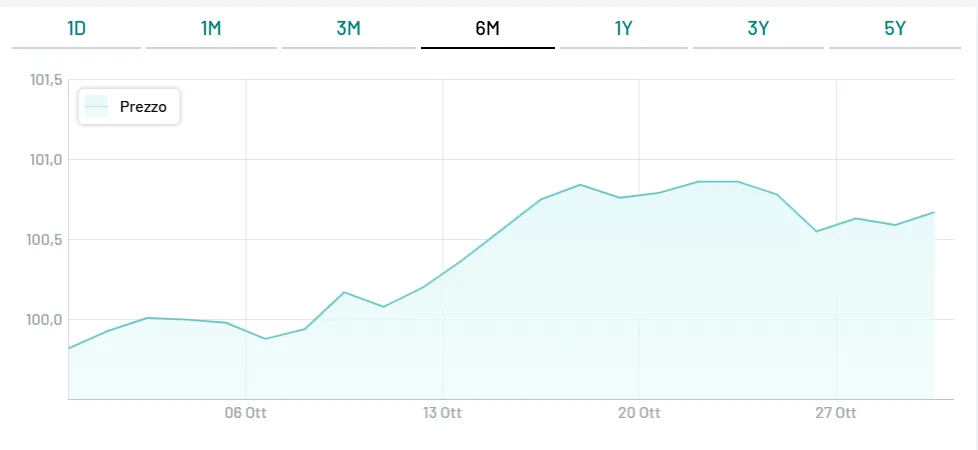
Task: Change chart range to 3Y
Action: (x=758, y=29)
